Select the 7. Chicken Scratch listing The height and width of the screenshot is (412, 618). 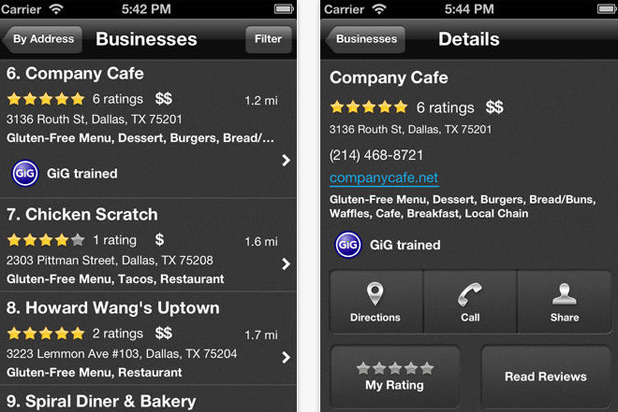point(150,245)
